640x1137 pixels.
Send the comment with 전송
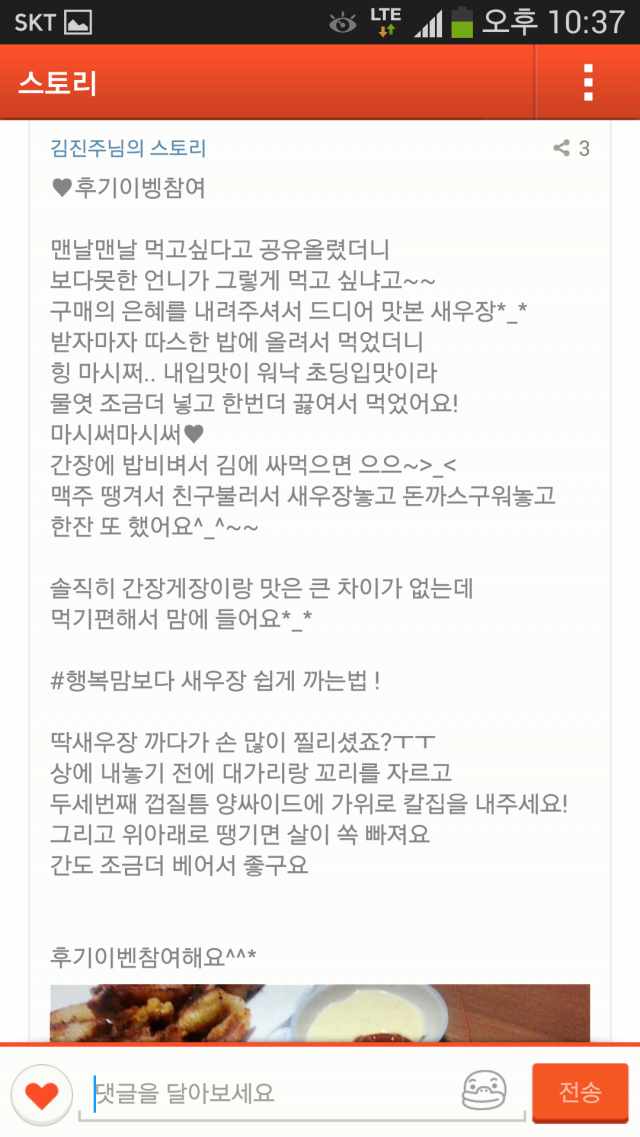[x=580, y=1092]
